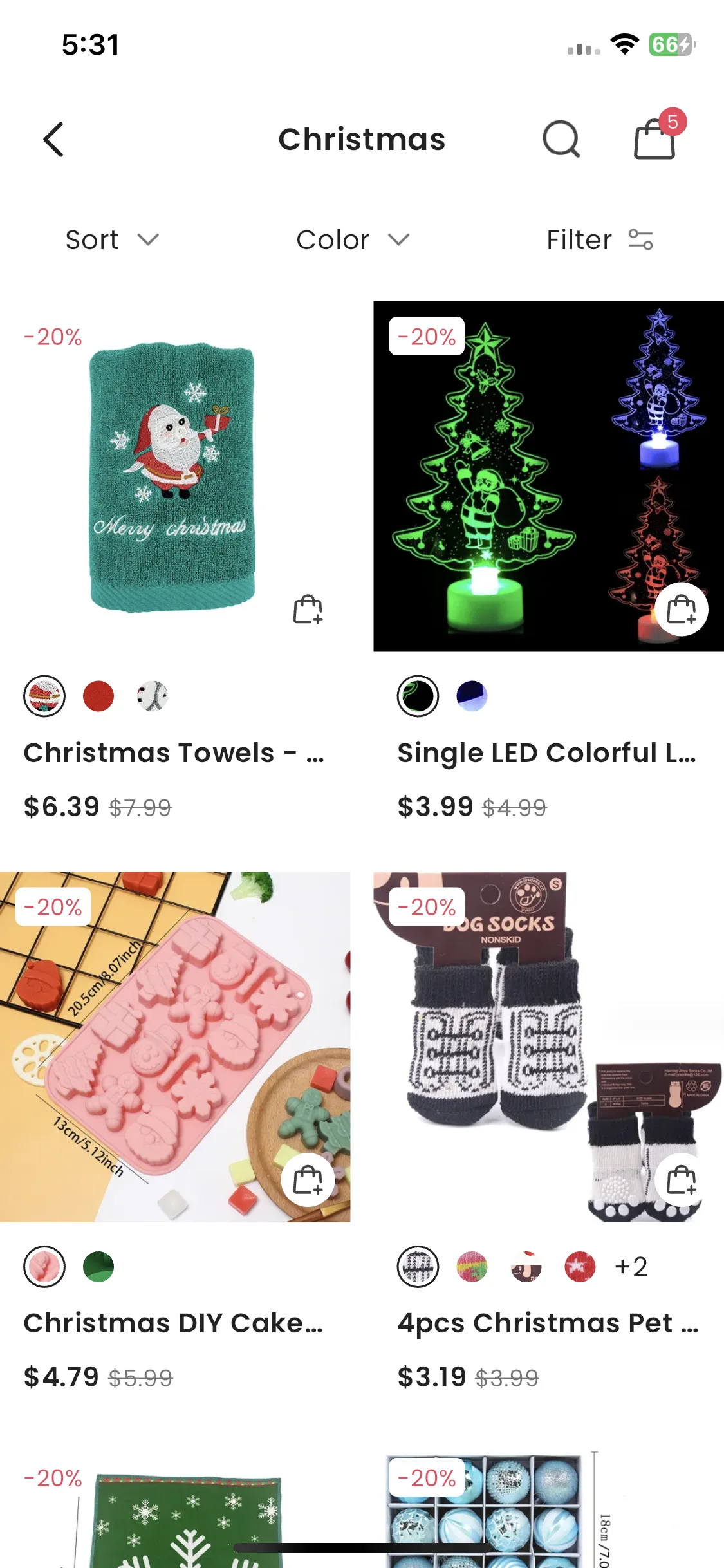
Task: Pick the green swatch for DIY Cake mold
Action: [x=98, y=1267]
